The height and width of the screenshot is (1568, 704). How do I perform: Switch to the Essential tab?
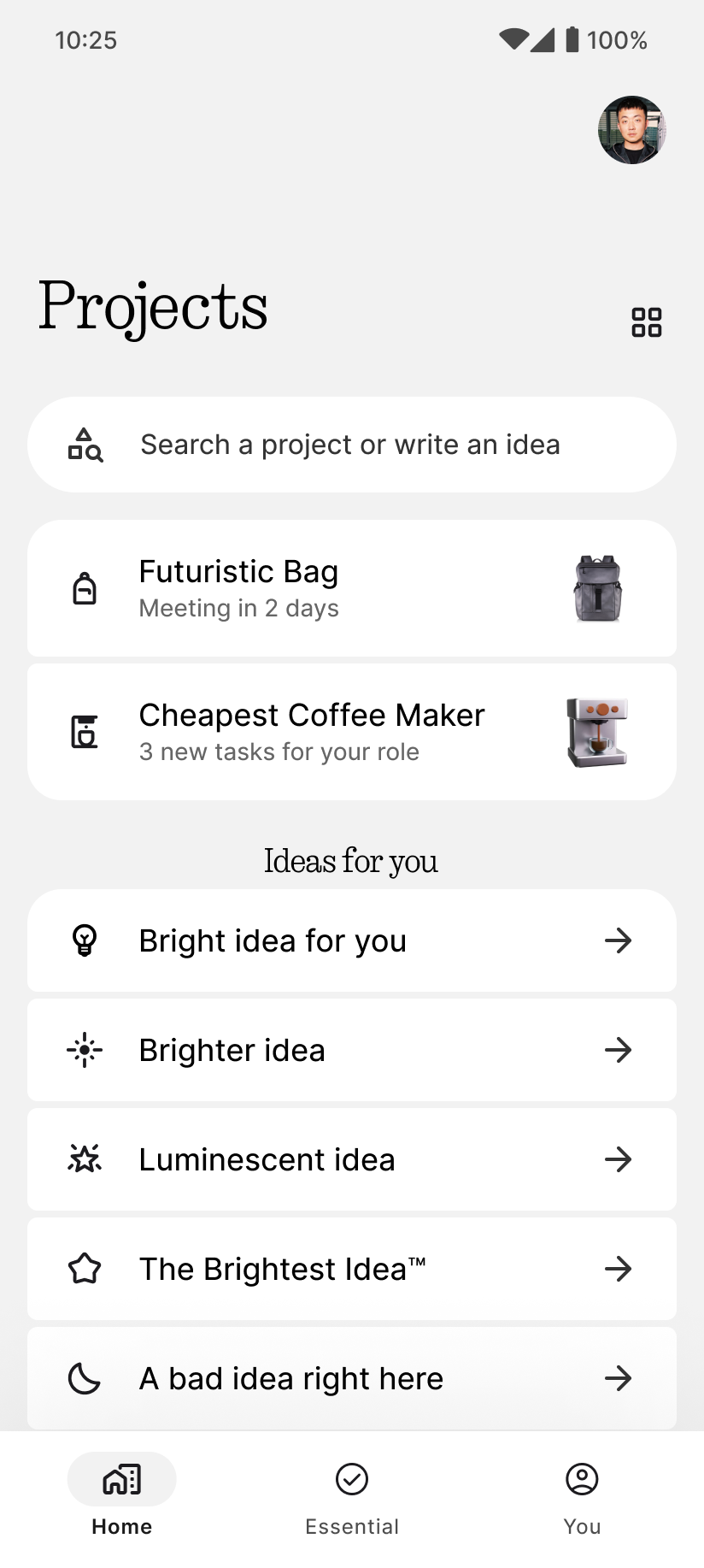click(x=352, y=1495)
